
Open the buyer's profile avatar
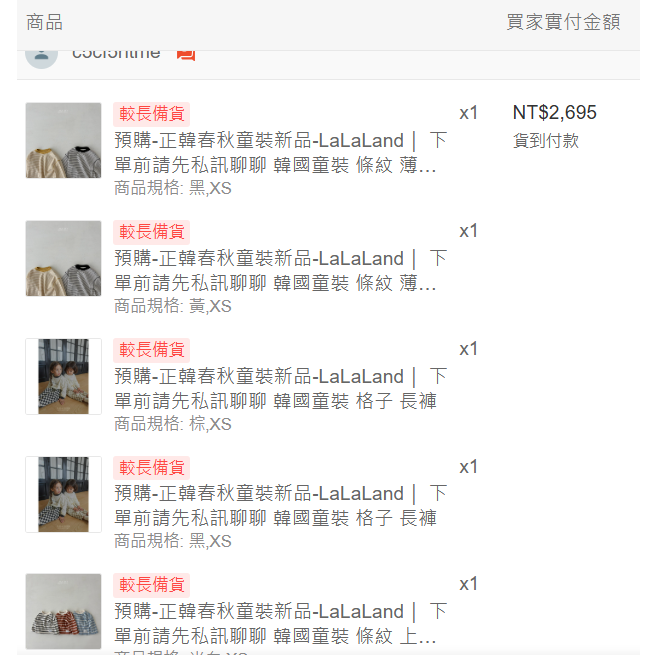tap(41, 57)
